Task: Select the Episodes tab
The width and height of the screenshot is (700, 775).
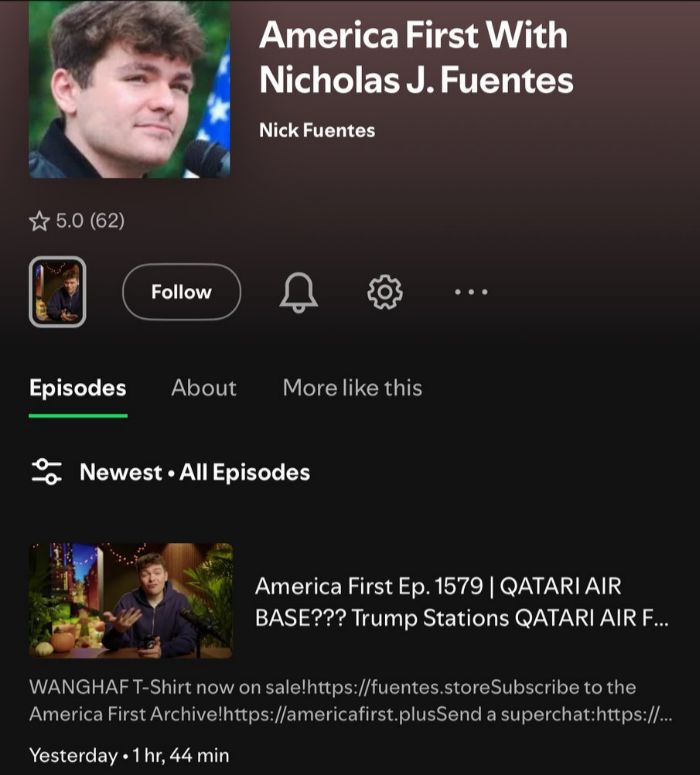Action: 78,388
